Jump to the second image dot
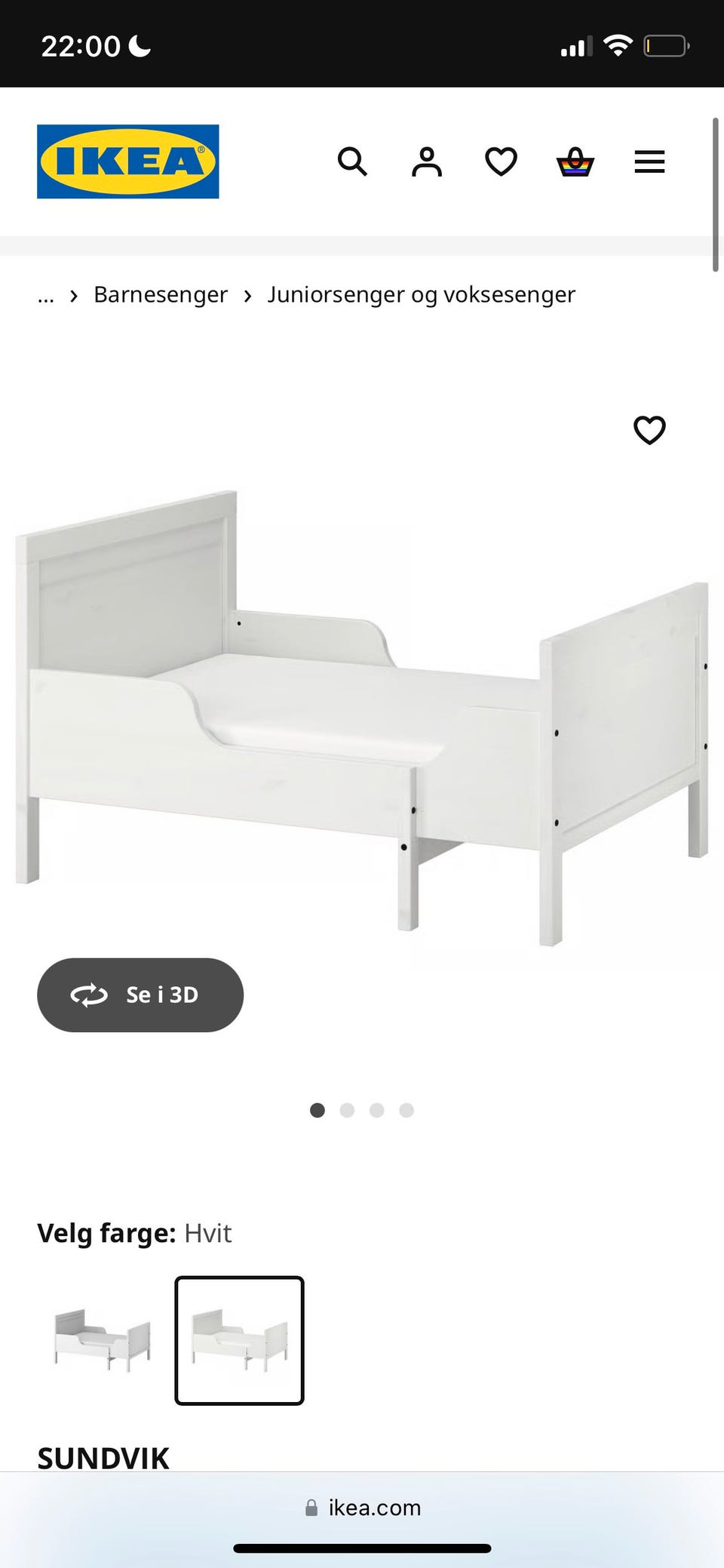724x1568 pixels. pos(347,1110)
